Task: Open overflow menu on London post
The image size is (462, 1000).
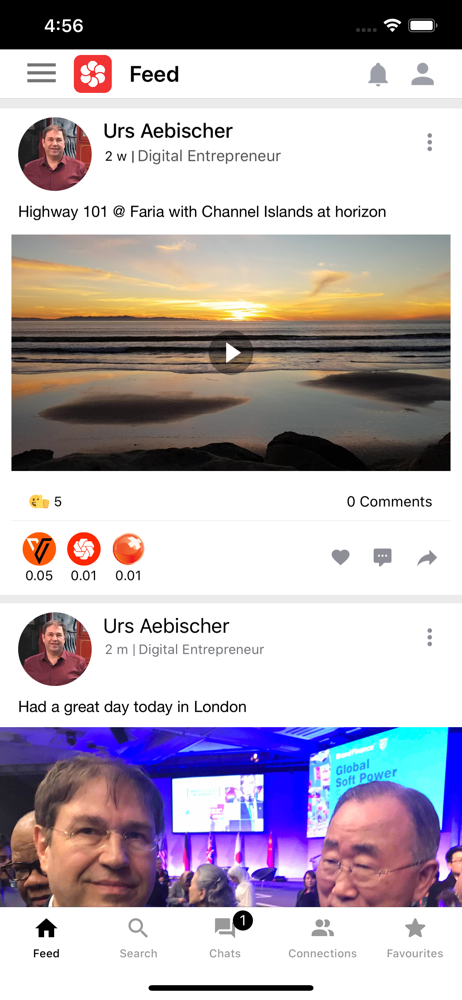Action: pyautogui.click(x=429, y=637)
